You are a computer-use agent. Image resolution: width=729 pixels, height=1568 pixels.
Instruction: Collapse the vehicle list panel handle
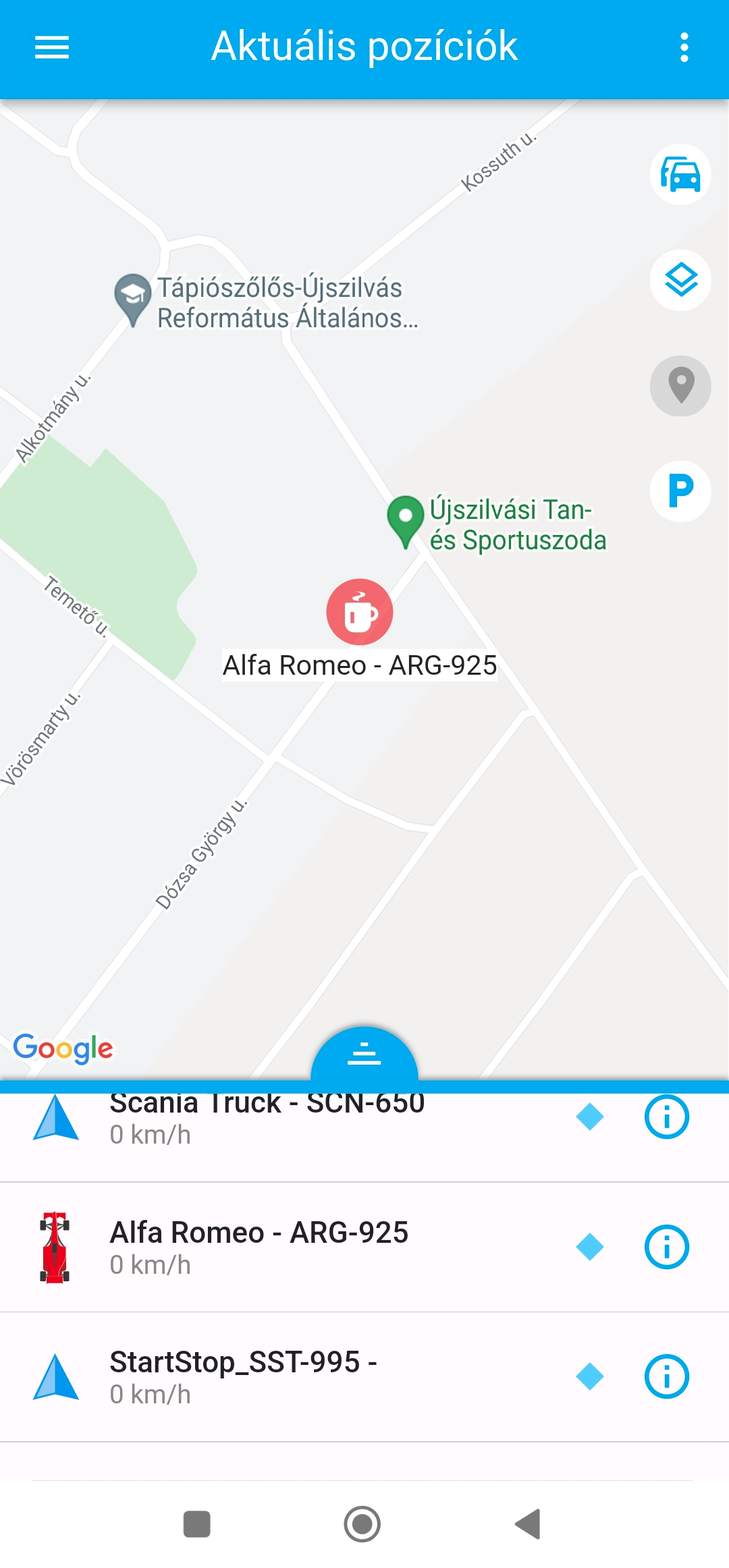tap(364, 1054)
